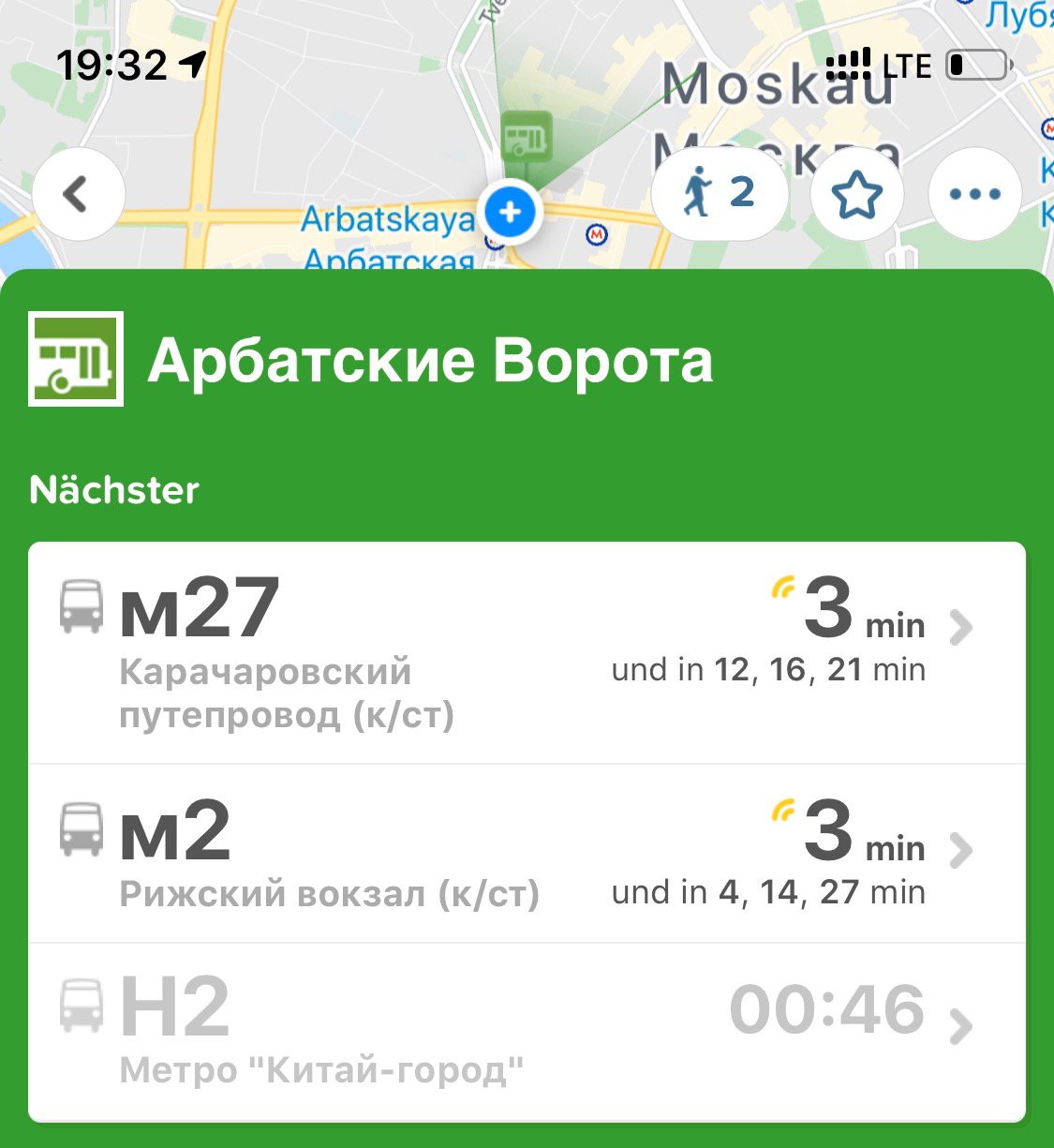View bus м2 to Рижский вокзал
Image resolution: width=1054 pixels, height=1148 pixels.
click(527, 853)
